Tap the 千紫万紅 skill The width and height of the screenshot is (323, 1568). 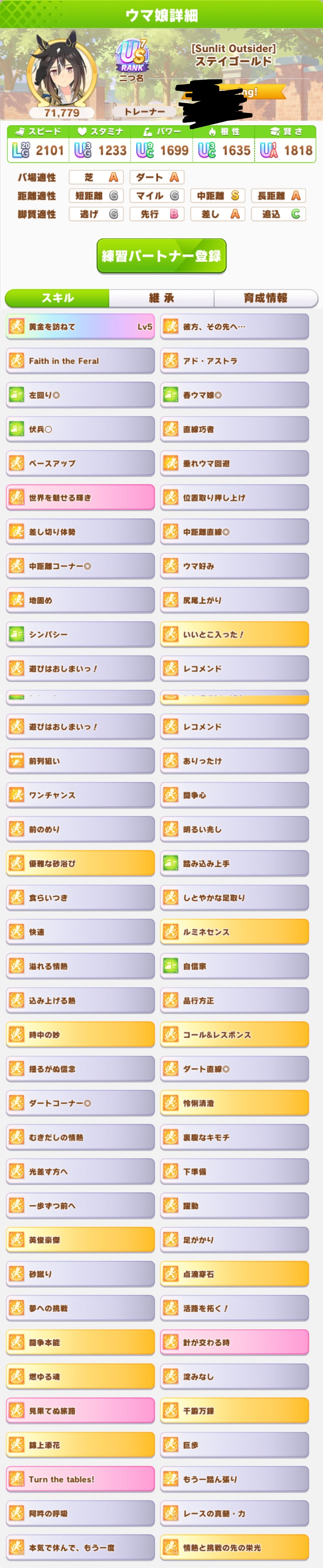point(235,1410)
